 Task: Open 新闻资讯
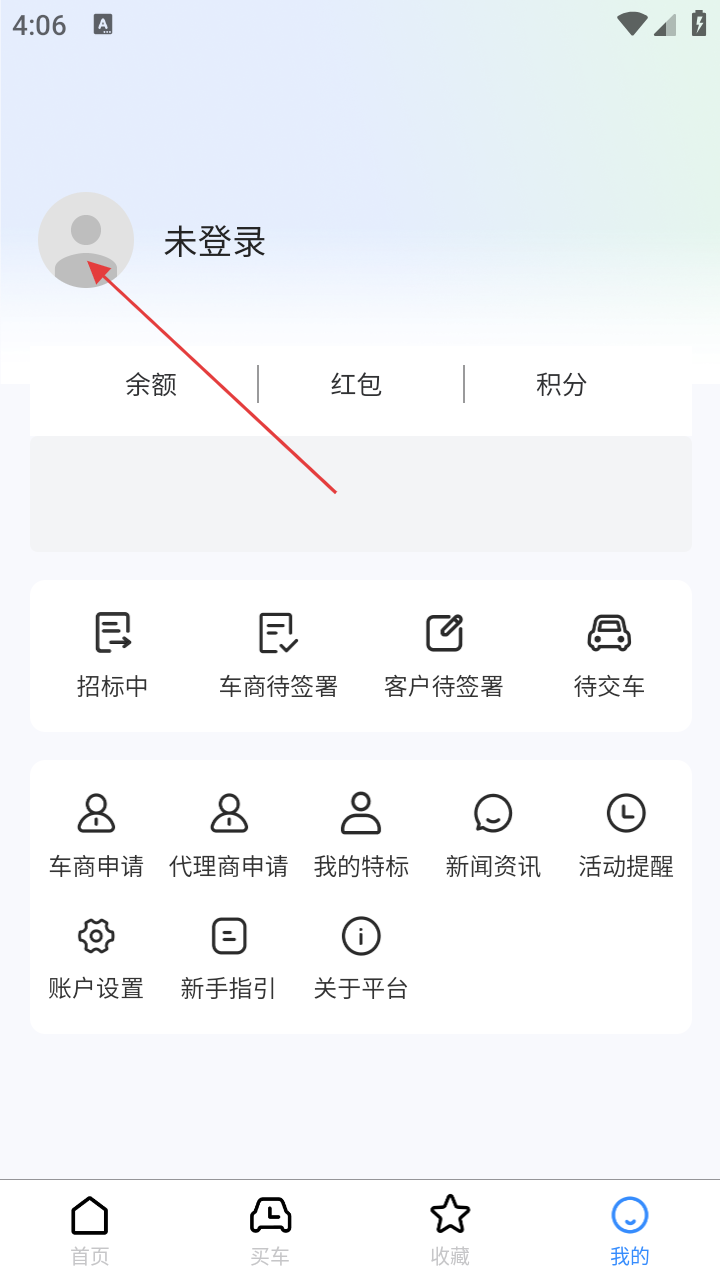click(x=493, y=836)
